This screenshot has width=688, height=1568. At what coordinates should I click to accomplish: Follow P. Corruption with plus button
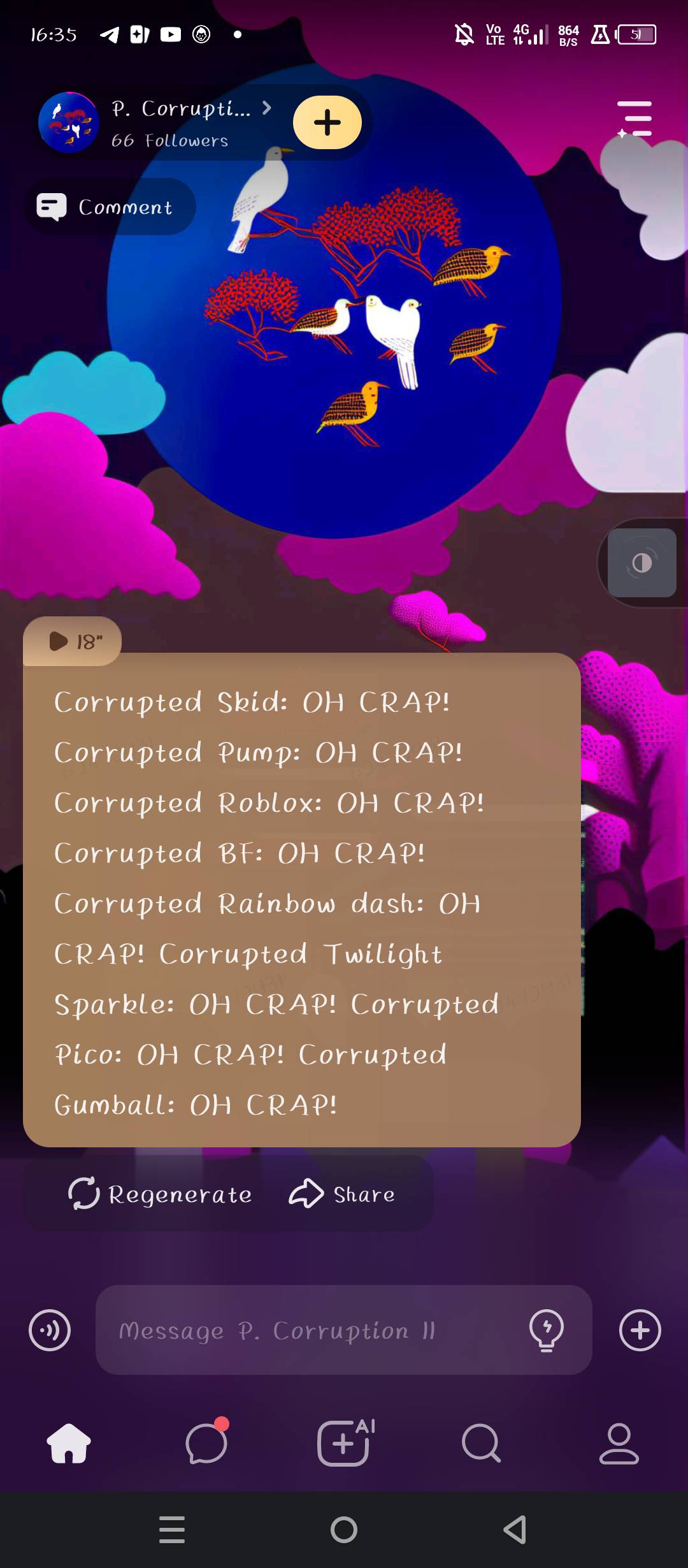tap(327, 122)
